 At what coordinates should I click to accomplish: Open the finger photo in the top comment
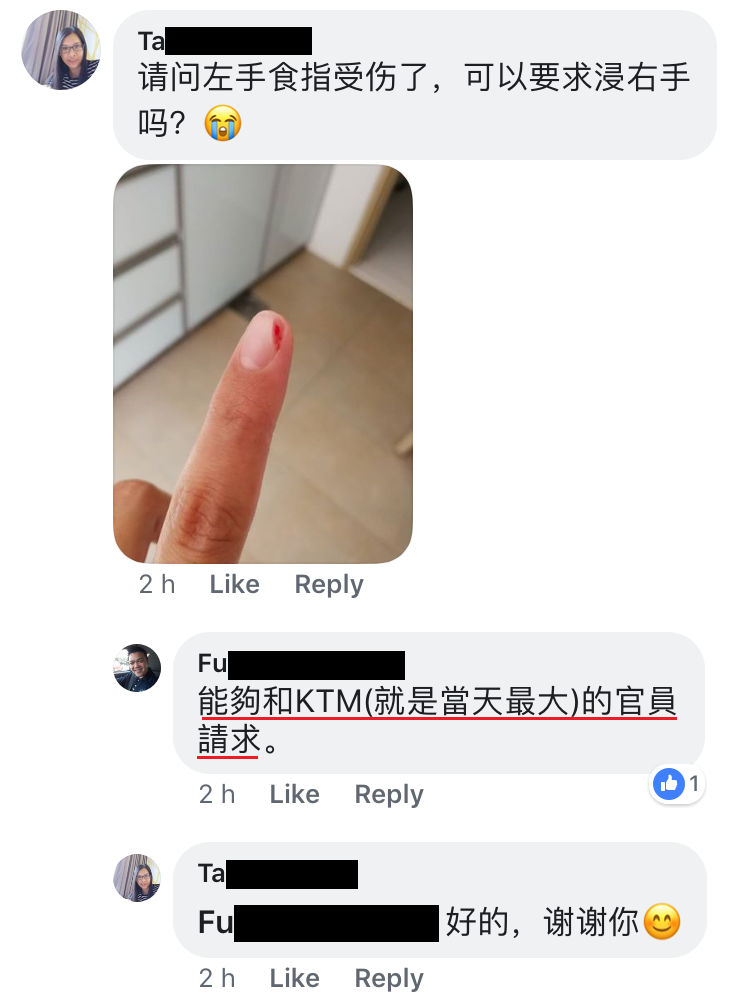pos(263,364)
